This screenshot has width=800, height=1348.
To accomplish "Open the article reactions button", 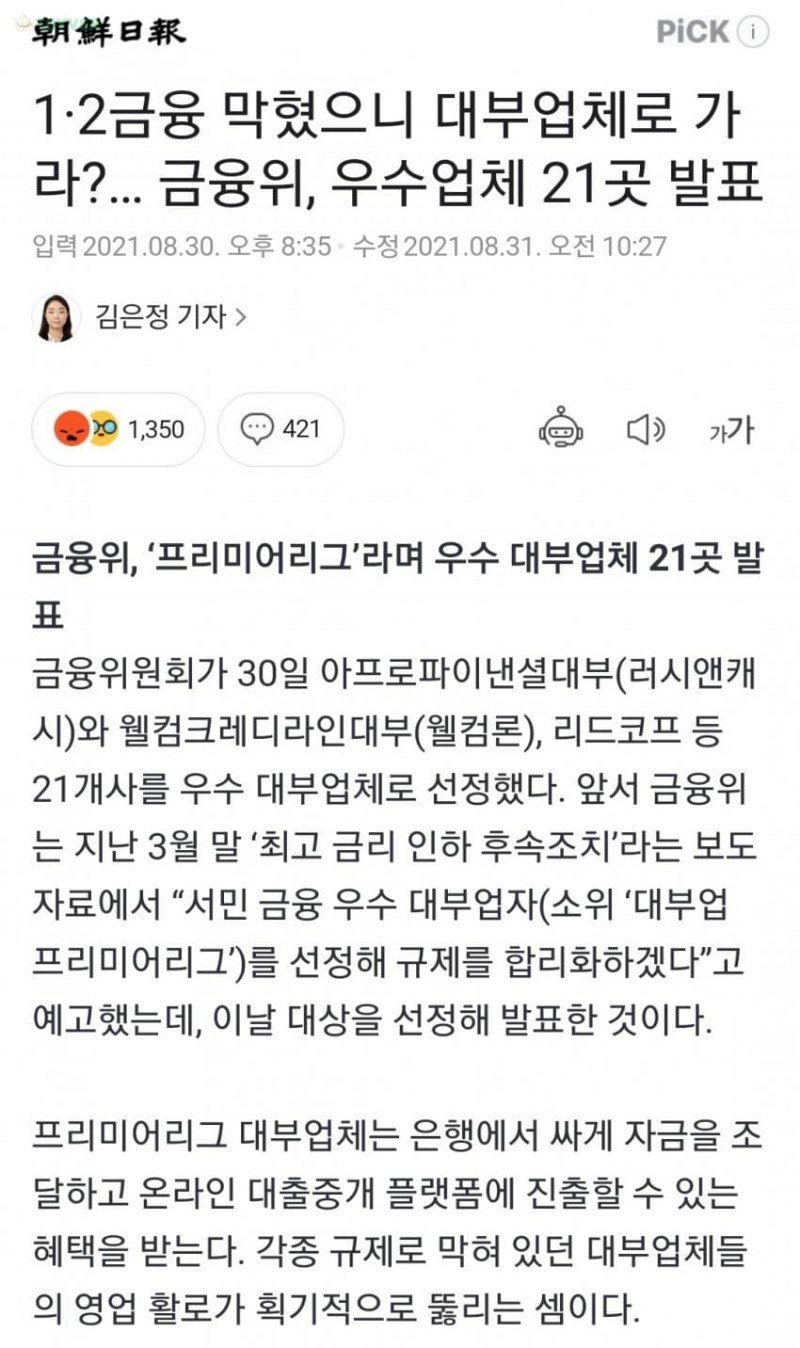I will (x=120, y=430).
